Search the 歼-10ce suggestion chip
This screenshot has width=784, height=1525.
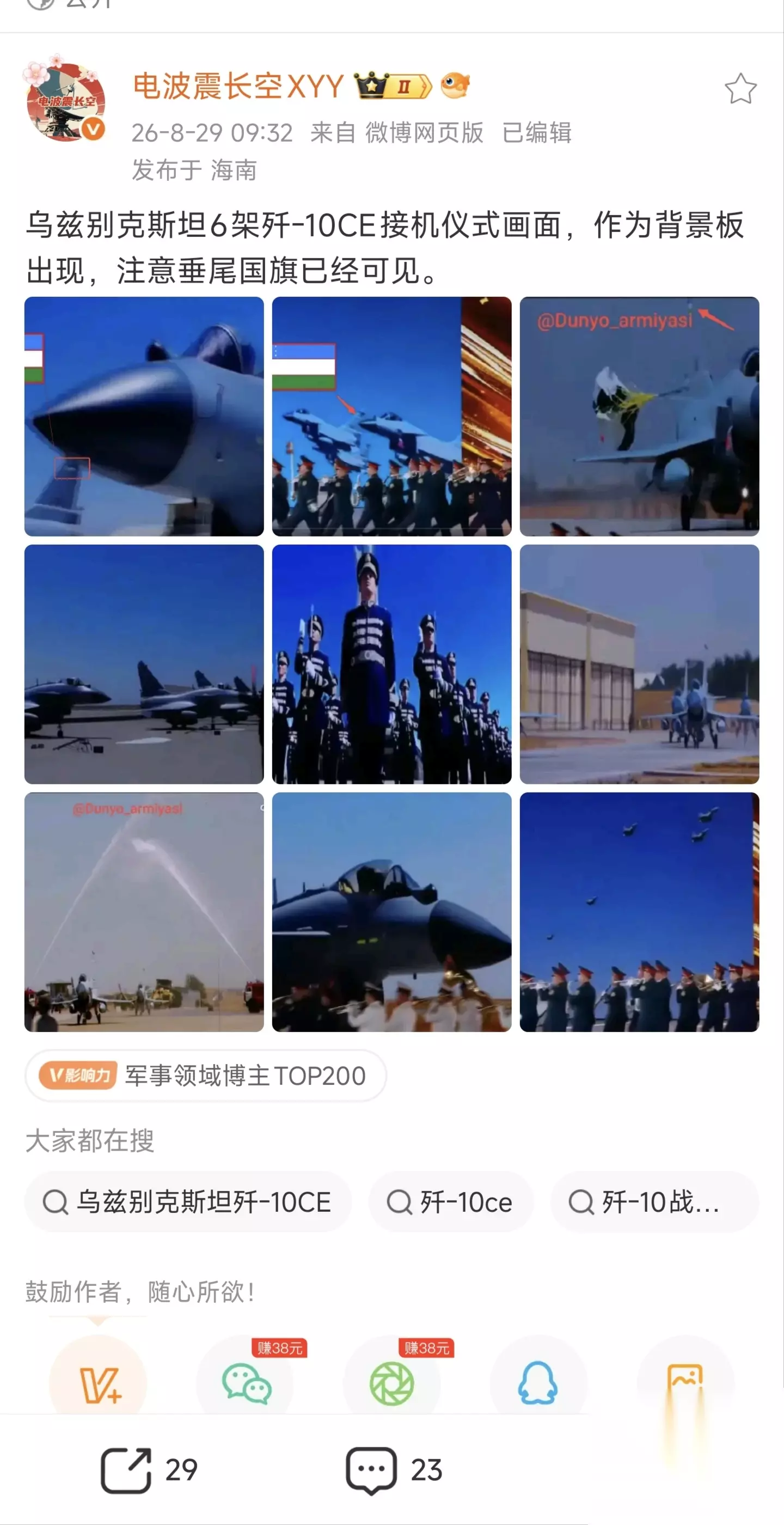click(x=450, y=1202)
